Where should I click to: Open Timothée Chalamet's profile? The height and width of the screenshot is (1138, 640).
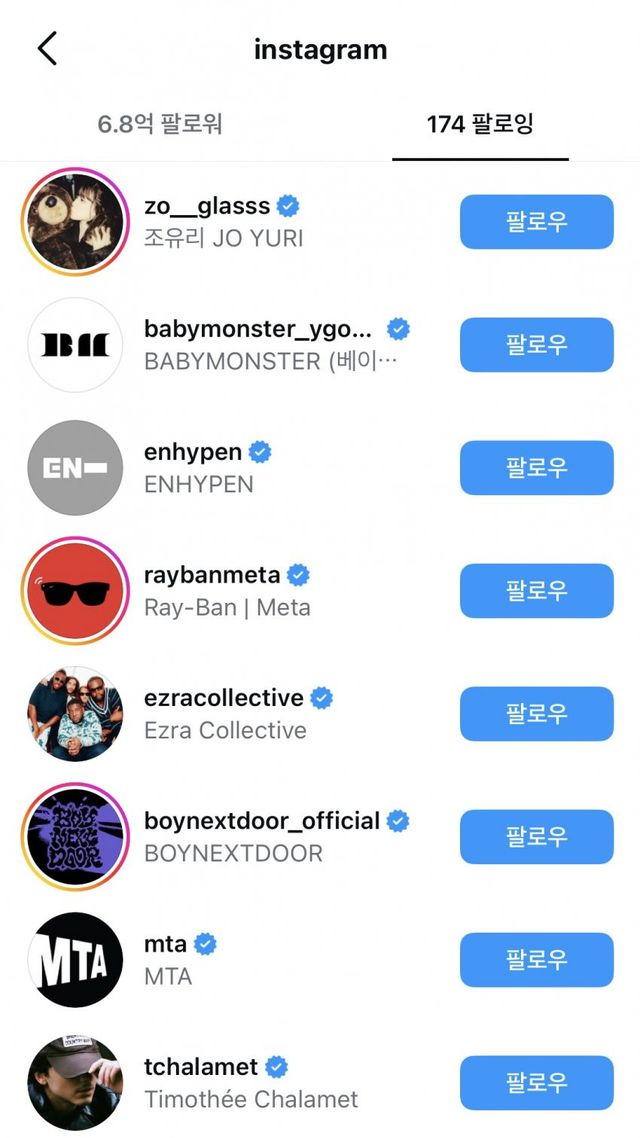tap(250, 1083)
